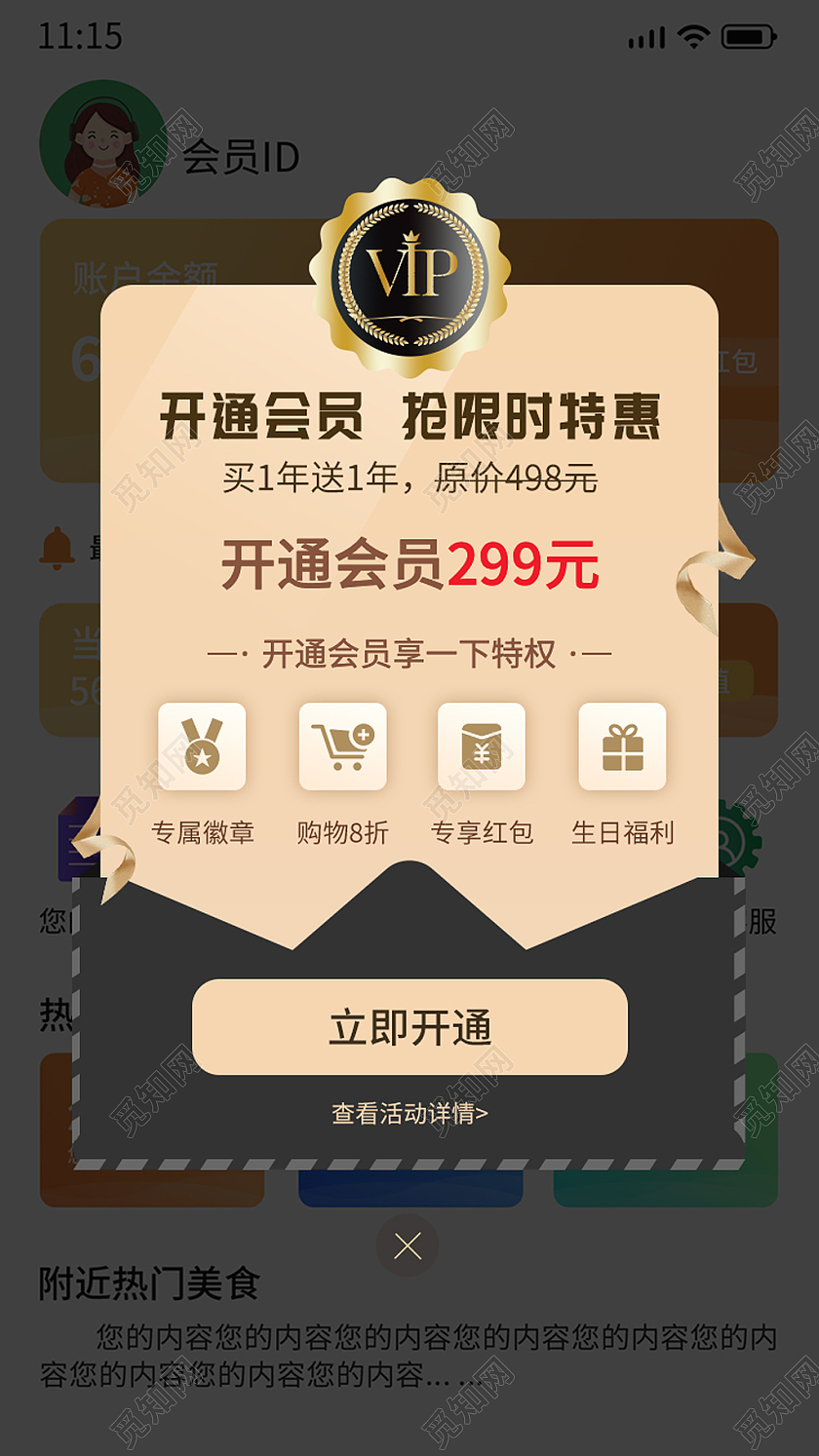Click the 生日福利 gift box icon
Screen dimensions: 819x1456
(x=624, y=746)
